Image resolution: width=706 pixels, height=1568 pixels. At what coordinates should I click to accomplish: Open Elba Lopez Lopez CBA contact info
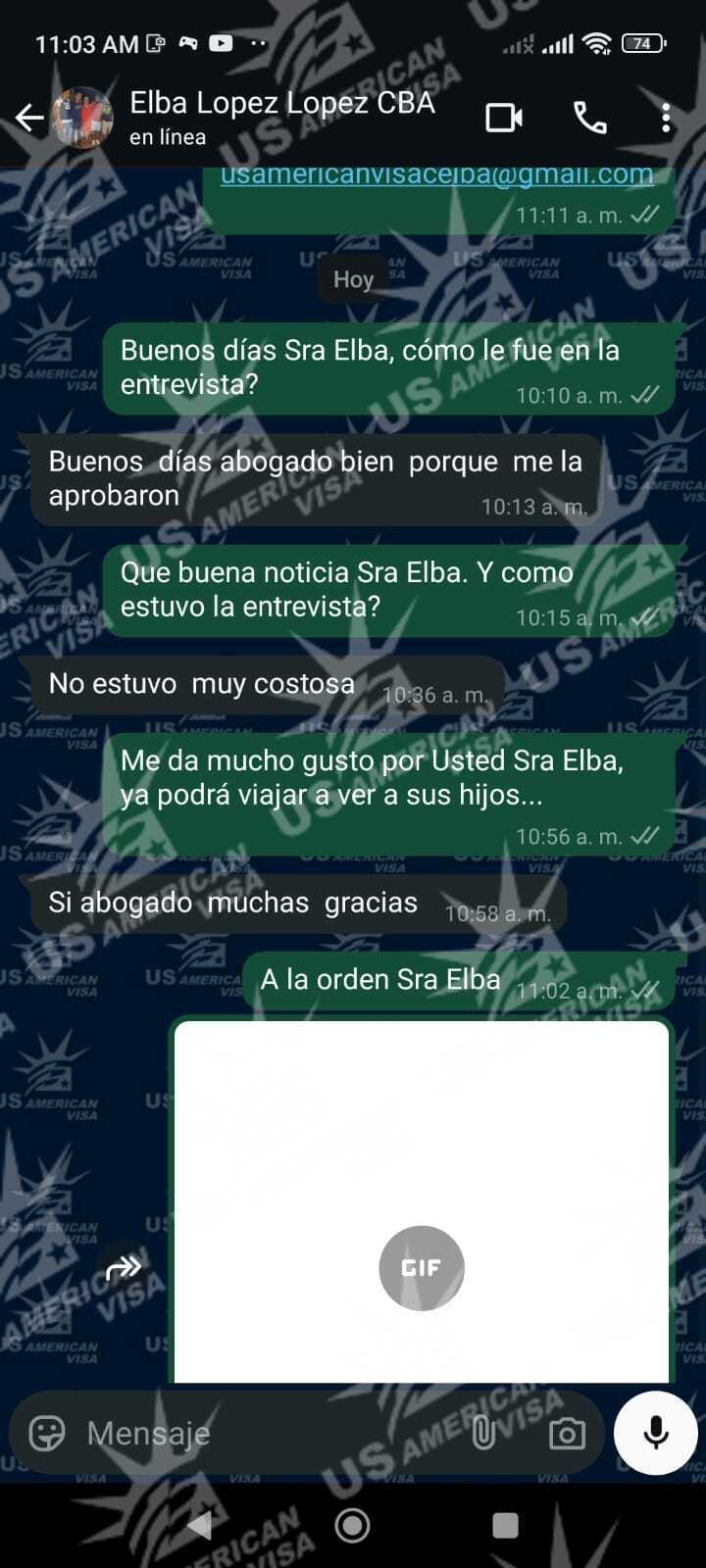[x=282, y=116]
